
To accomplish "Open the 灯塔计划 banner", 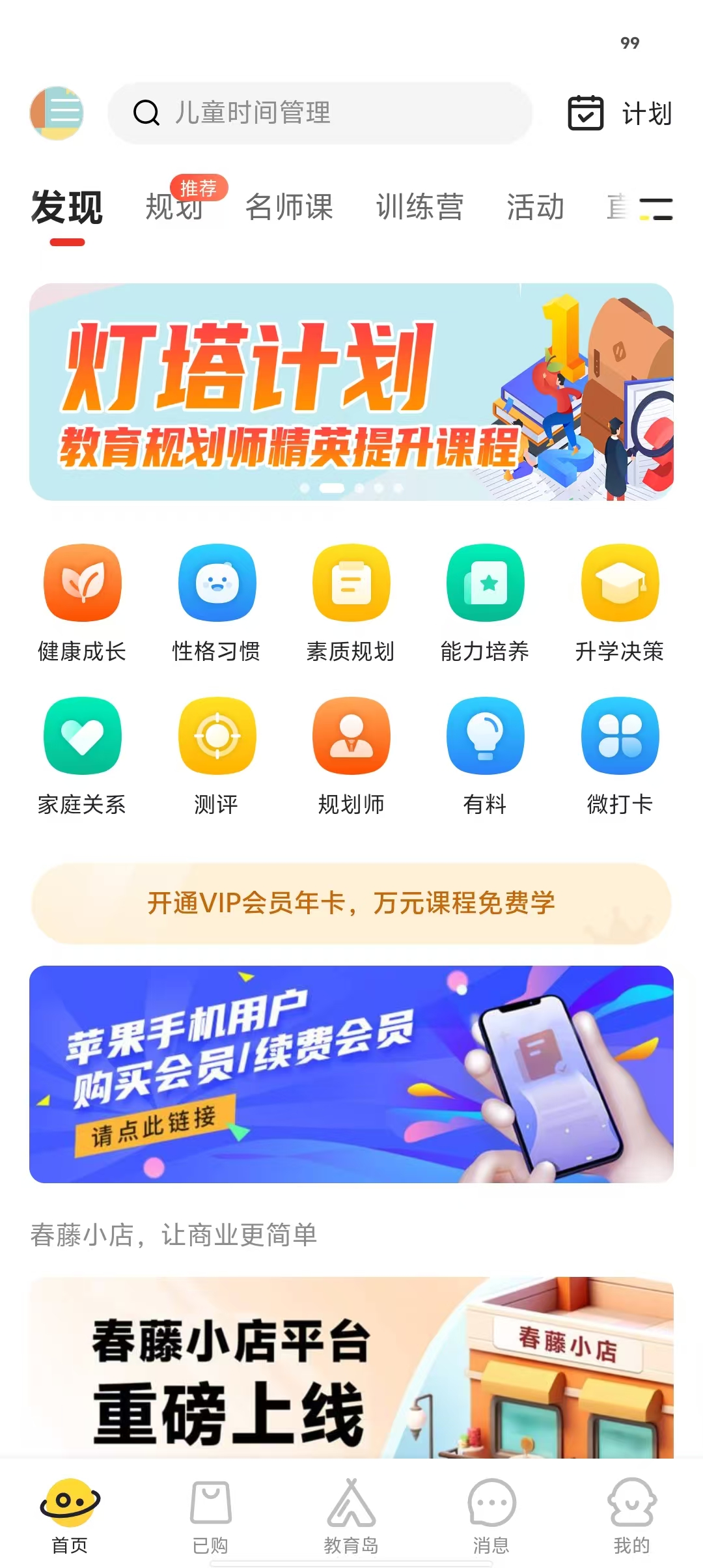I will pos(351,391).
